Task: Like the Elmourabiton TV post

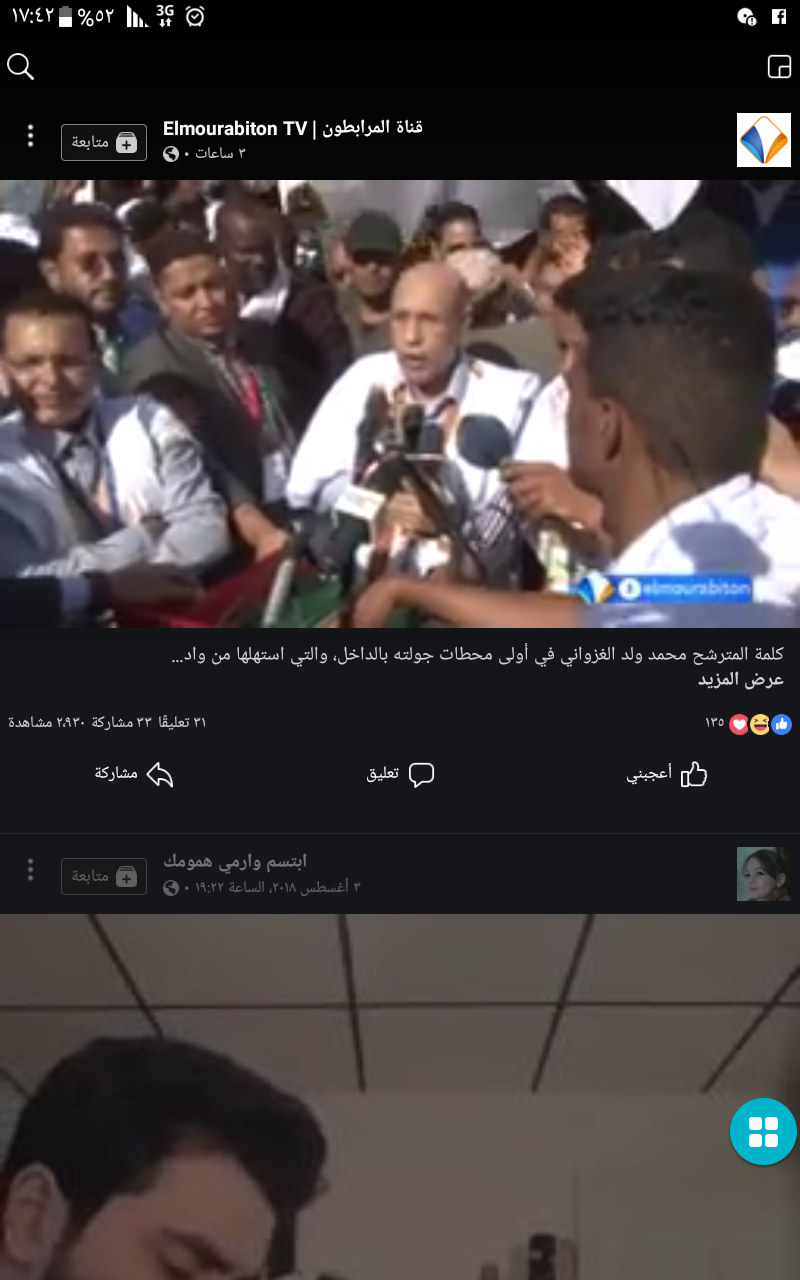Action: tap(667, 775)
